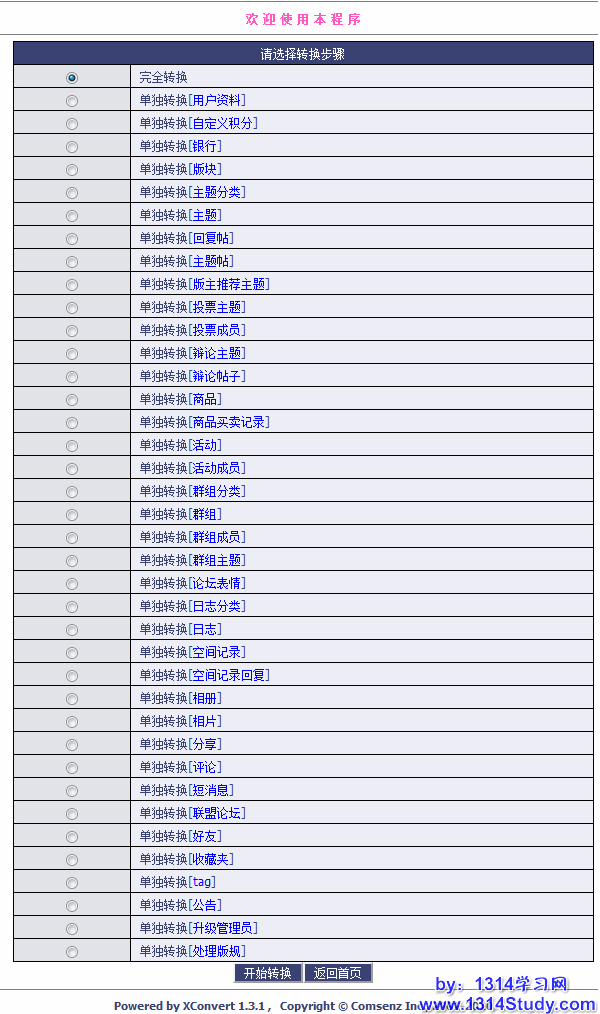Image resolution: width=600 pixels, height=1014 pixels.
Task: Pick 单独转换[相册] option
Action: [72, 698]
